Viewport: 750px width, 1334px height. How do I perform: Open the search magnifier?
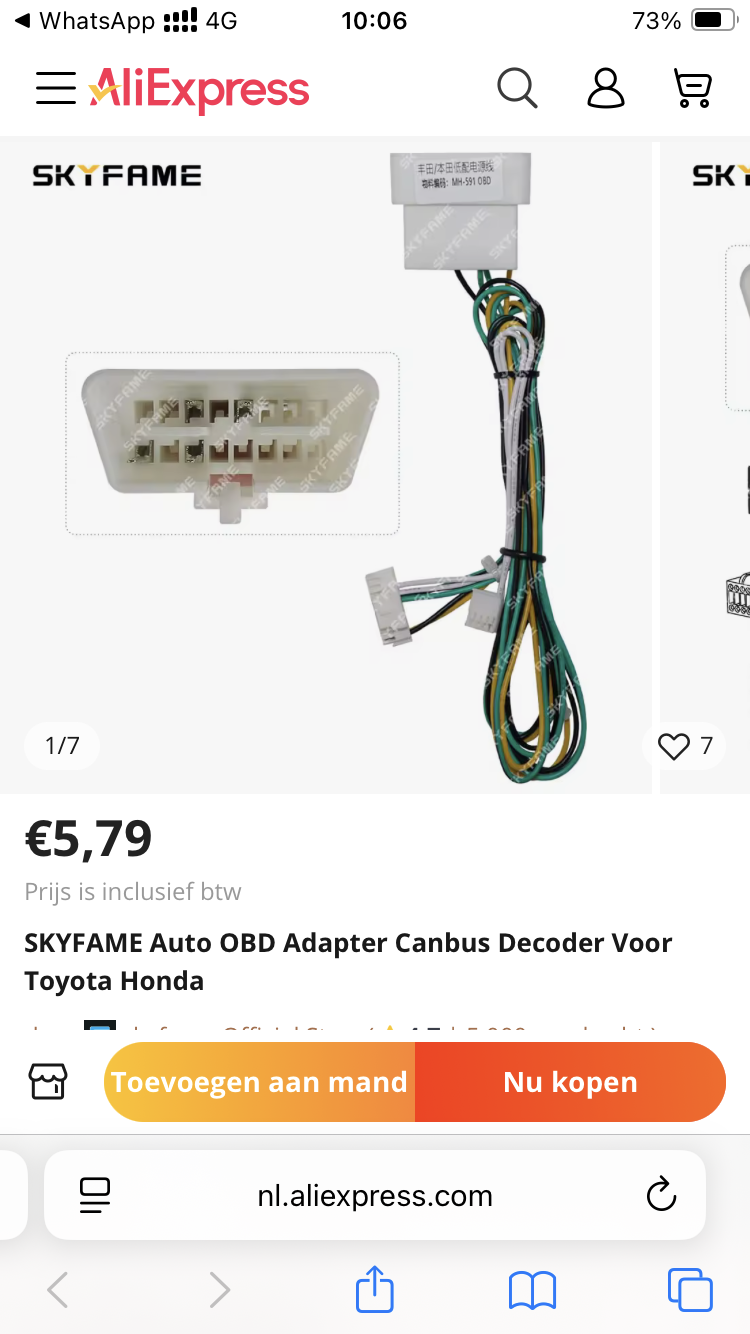tap(517, 89)
